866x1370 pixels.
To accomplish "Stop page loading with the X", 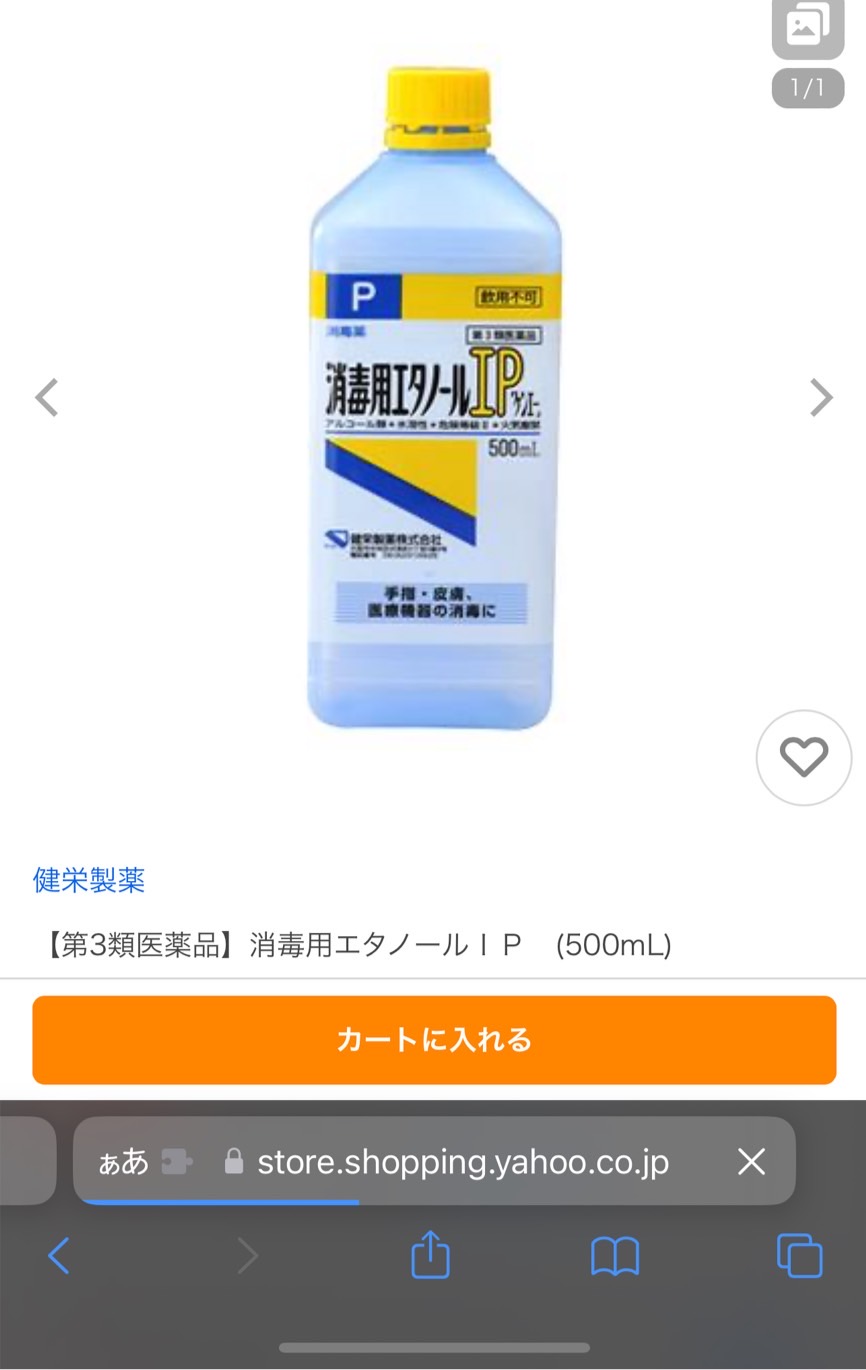I will [x=751, y=1161].
